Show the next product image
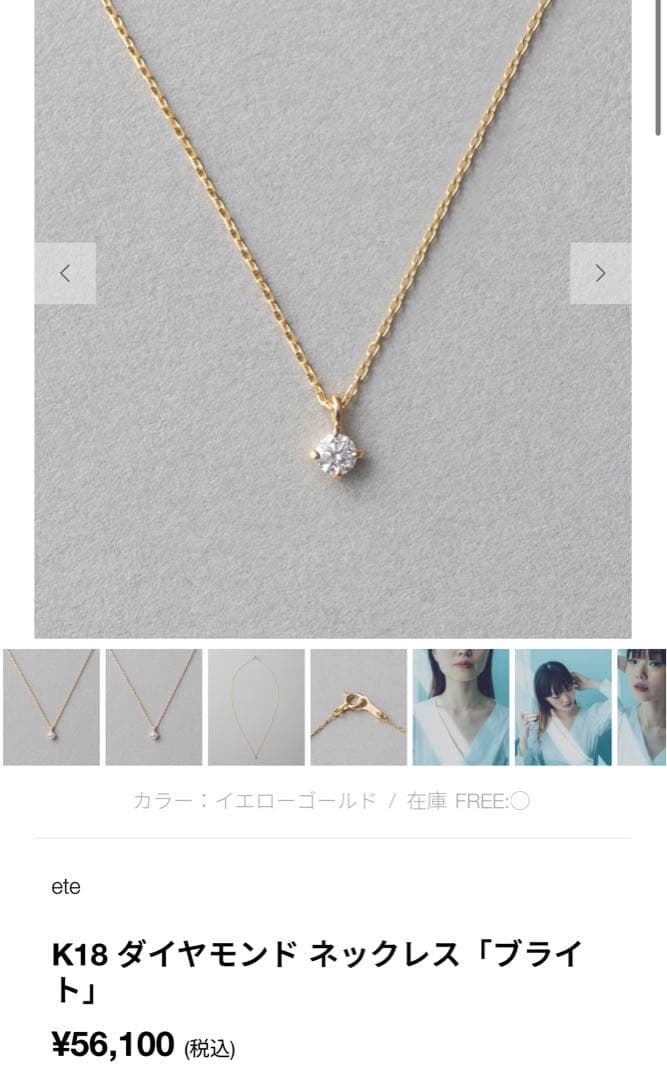 click(600, 273)
